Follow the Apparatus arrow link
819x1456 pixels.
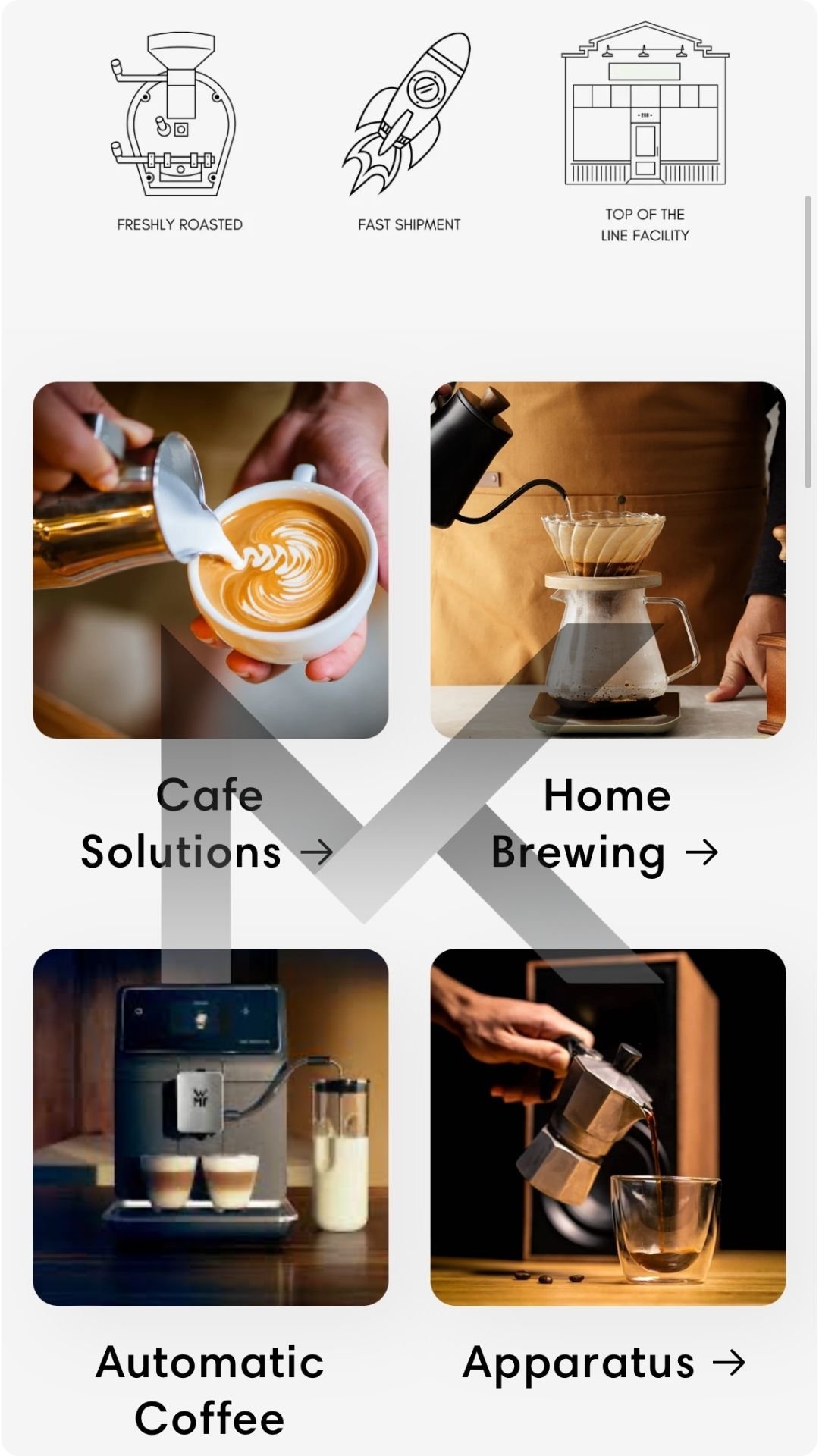click(x=604, y=1363)
